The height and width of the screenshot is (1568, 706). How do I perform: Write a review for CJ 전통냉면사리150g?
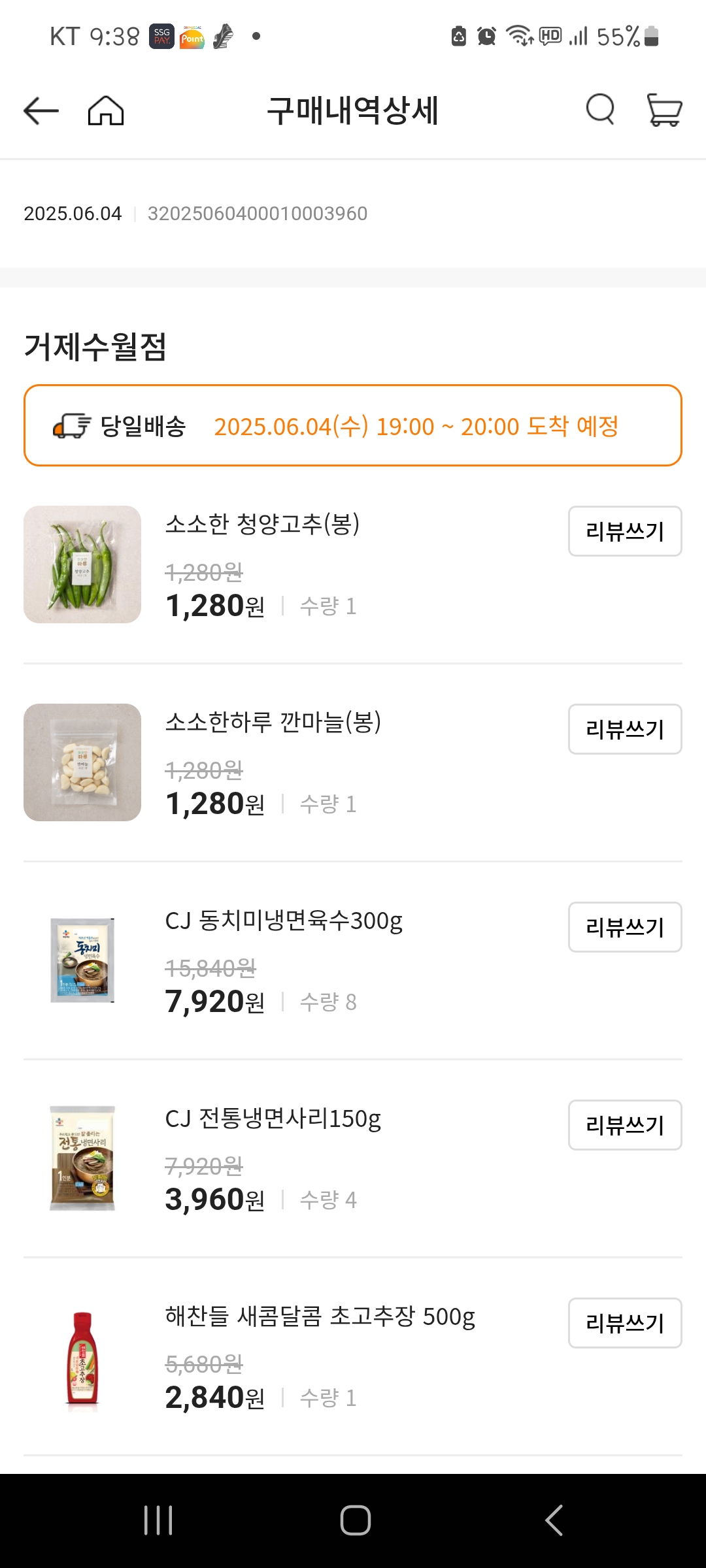coord(624,1125)
